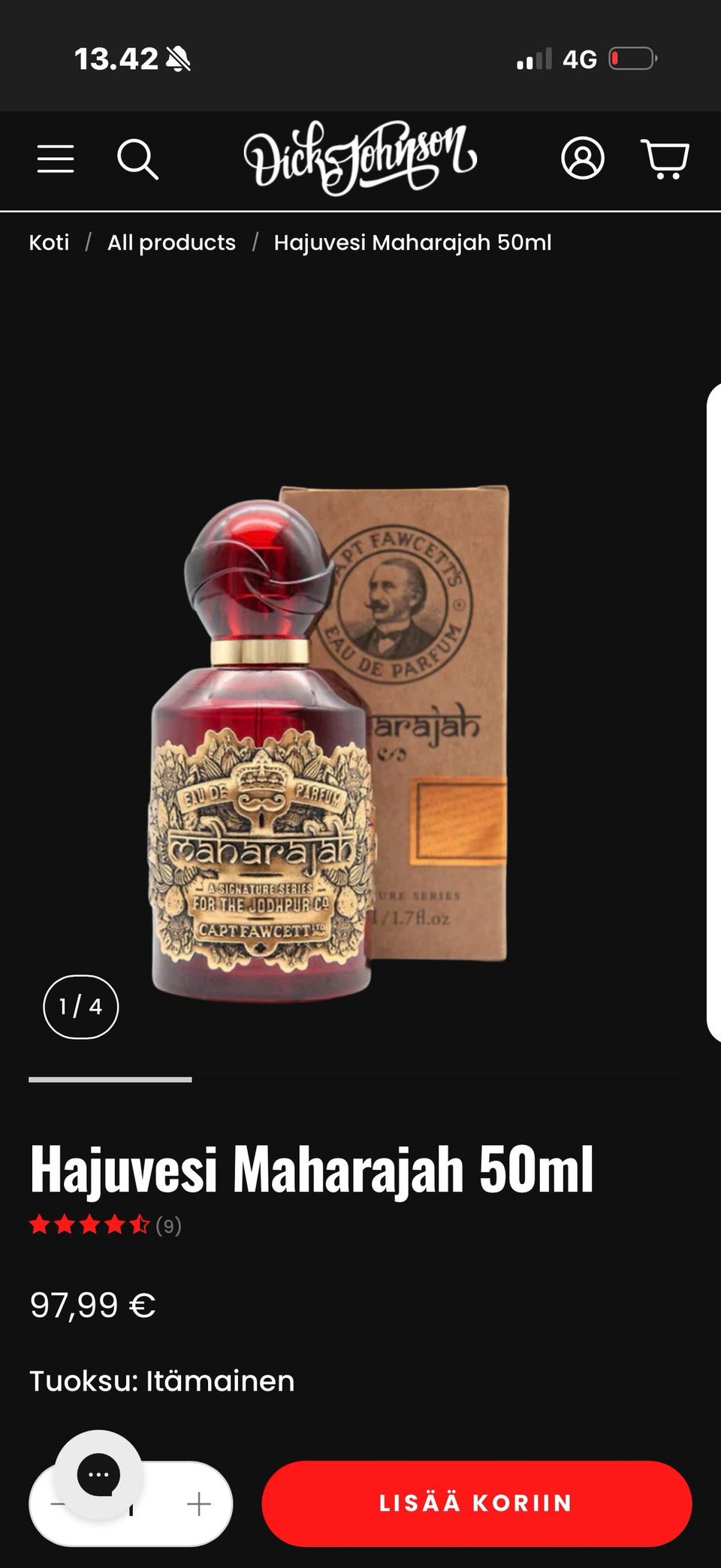Click the Hajuvesi Maharajah 50ml breadcrumb

click(x=412, y=242)
